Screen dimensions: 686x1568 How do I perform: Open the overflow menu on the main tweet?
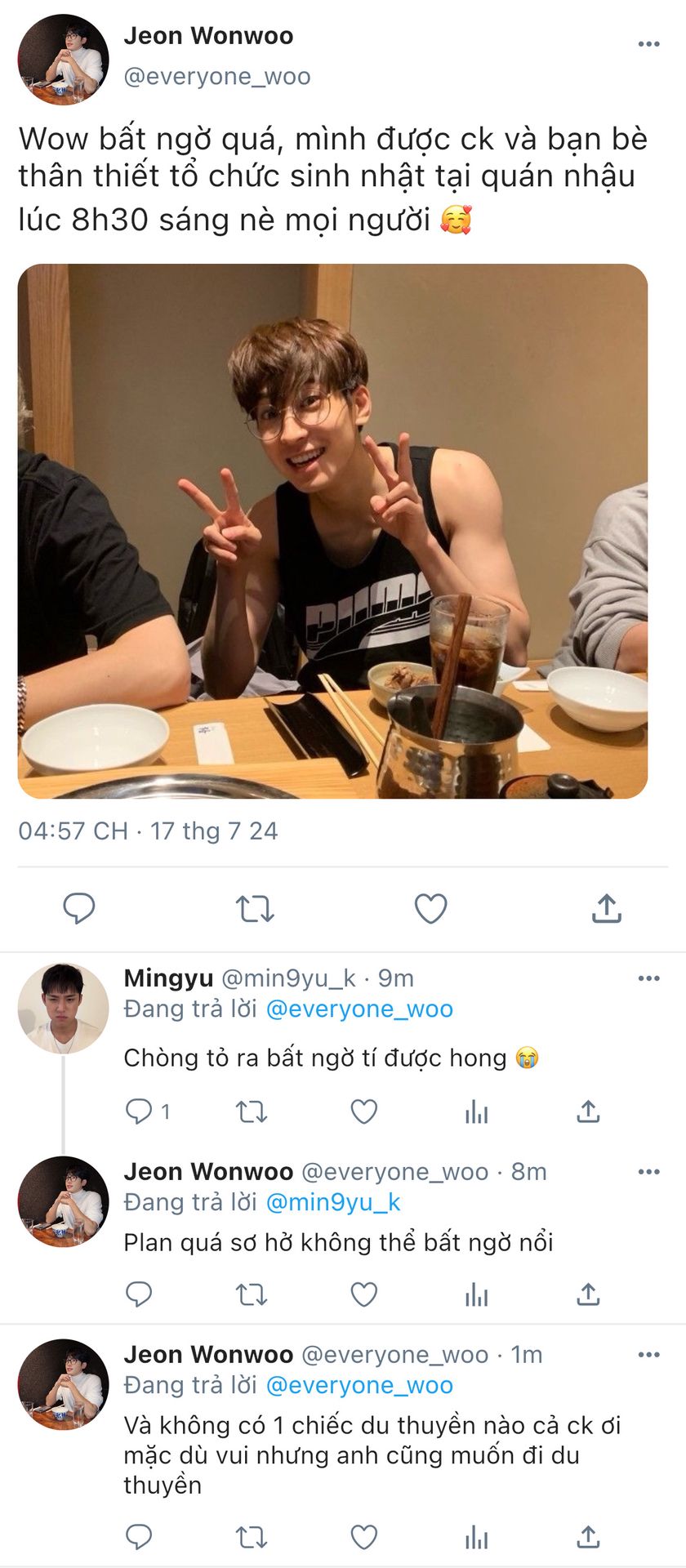[x=648, y=44]
